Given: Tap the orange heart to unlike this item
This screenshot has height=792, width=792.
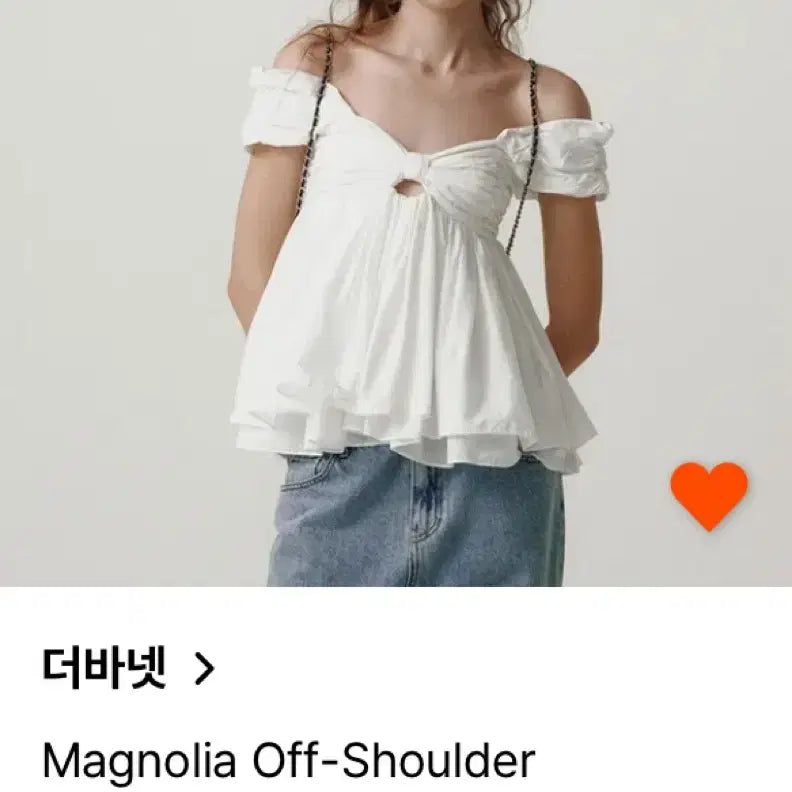Looking at the screenshot, I should pos(709,494).
